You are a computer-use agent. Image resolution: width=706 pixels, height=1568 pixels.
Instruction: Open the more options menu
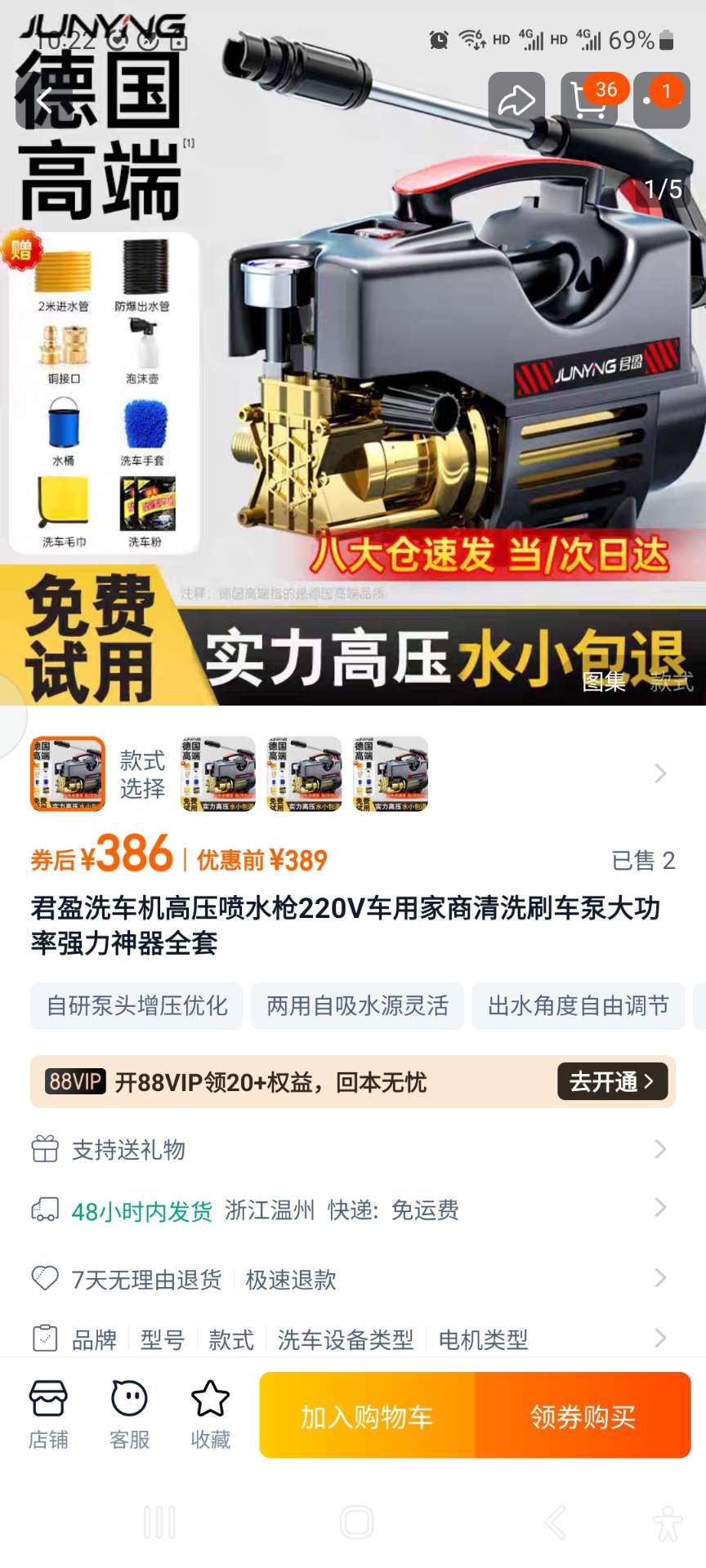click(661, 100)
